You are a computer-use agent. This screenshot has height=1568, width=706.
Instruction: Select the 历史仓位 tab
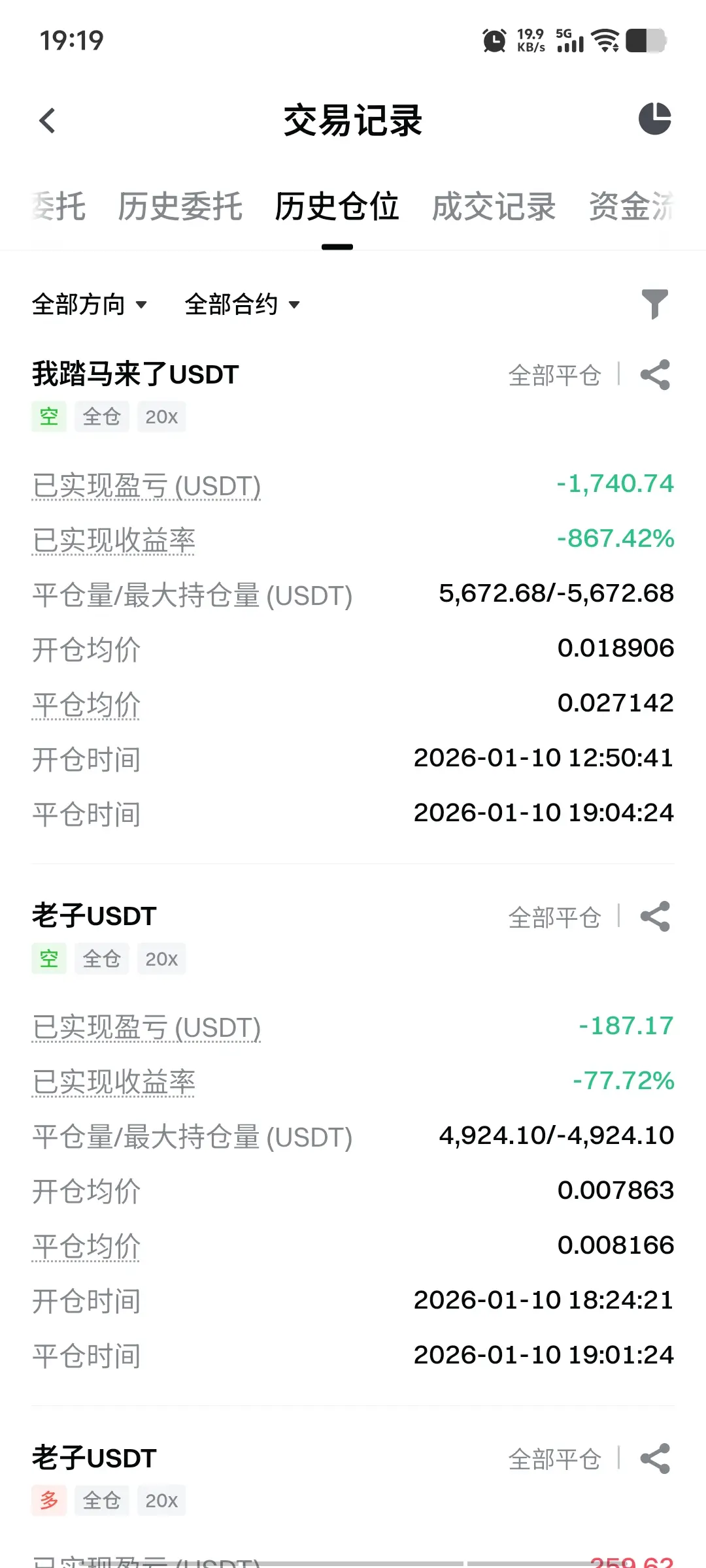337,207
